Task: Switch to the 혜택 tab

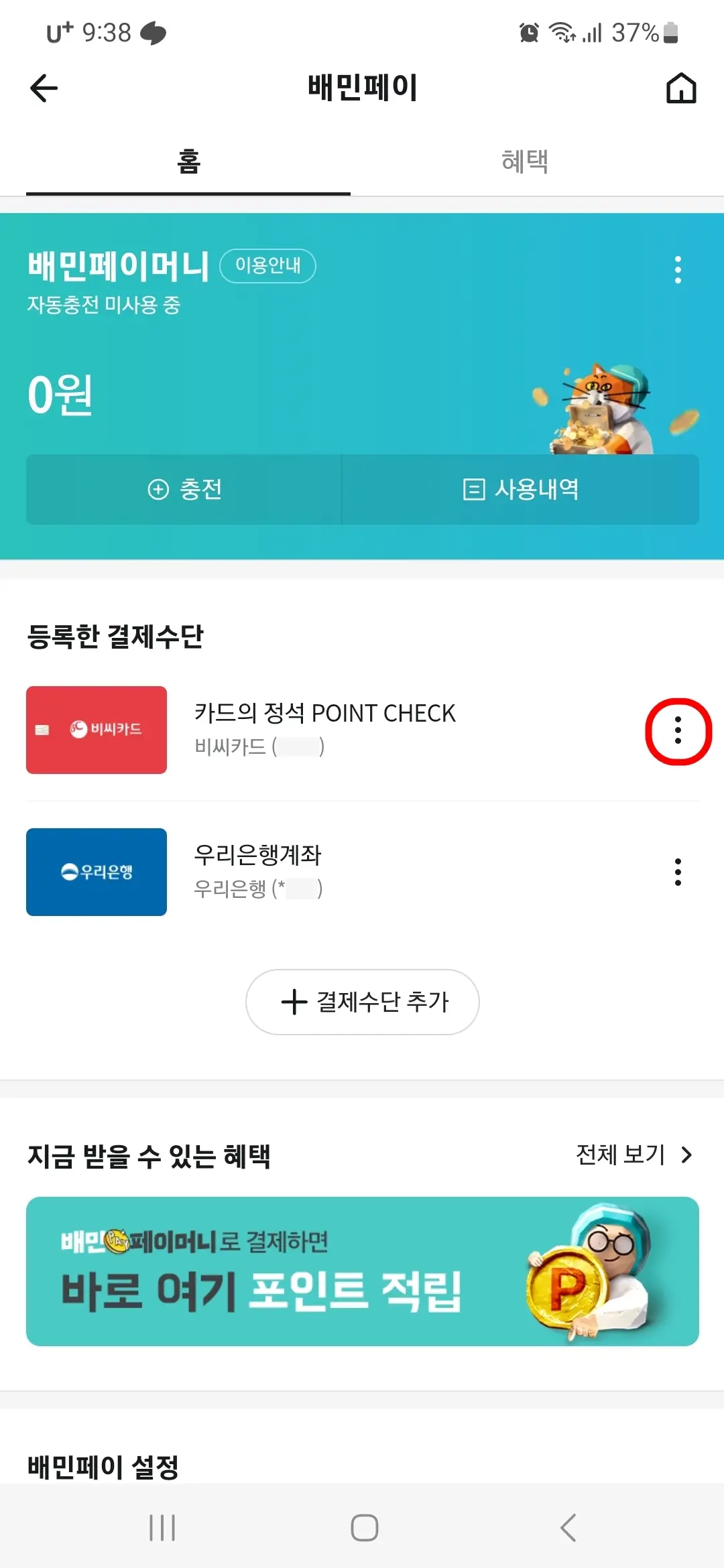Action: pos(526,161)
